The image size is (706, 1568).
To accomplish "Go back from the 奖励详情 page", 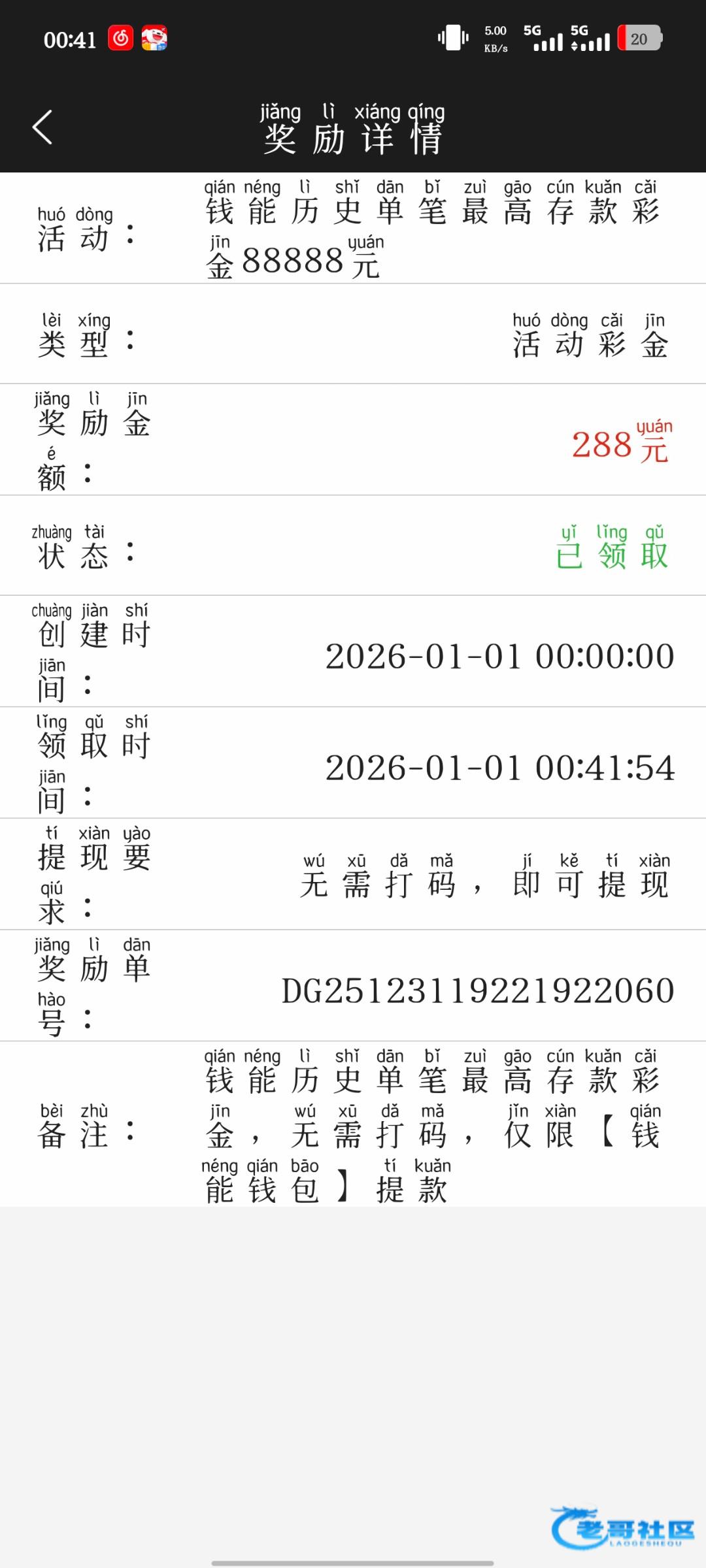I will coord(42,127).
